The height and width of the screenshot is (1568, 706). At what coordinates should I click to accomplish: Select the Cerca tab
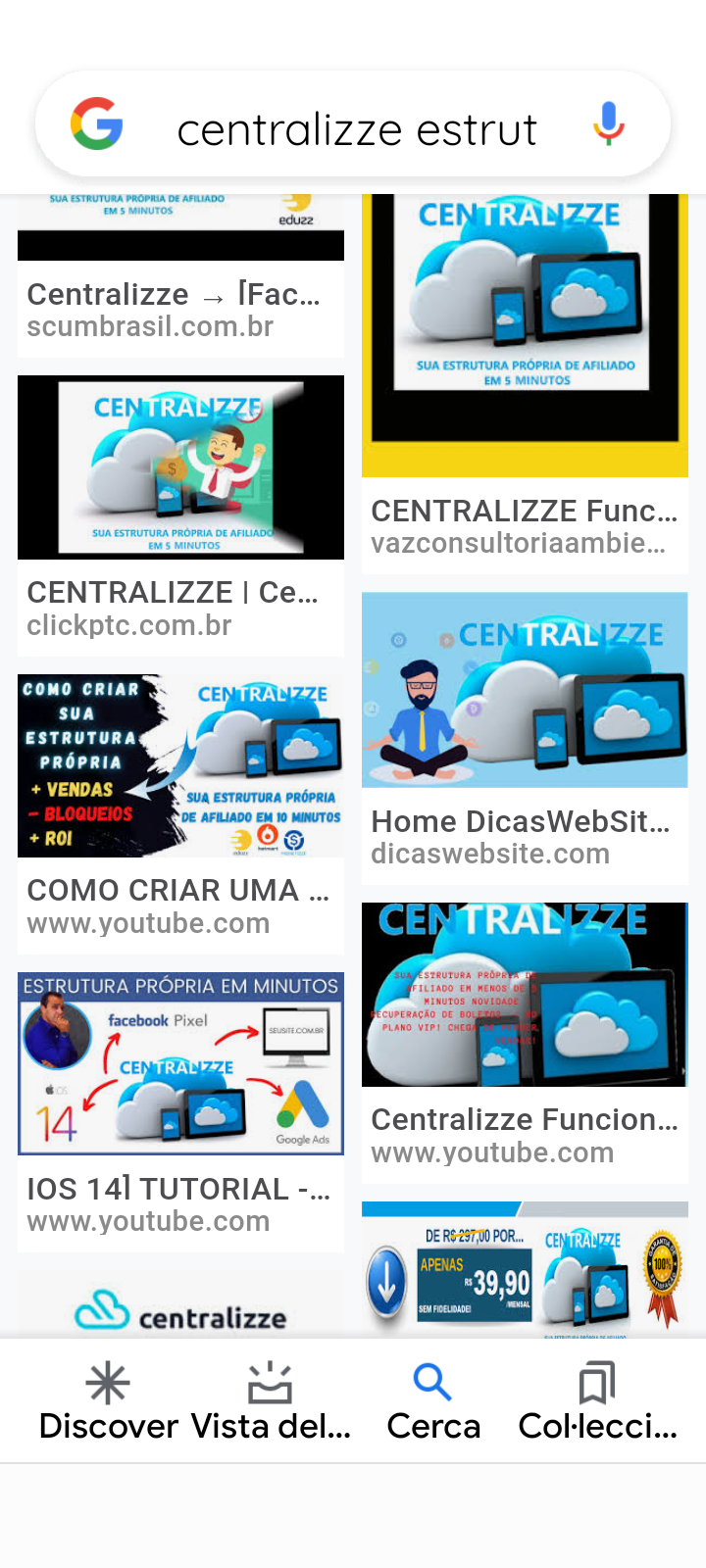tap(432, 1401)
